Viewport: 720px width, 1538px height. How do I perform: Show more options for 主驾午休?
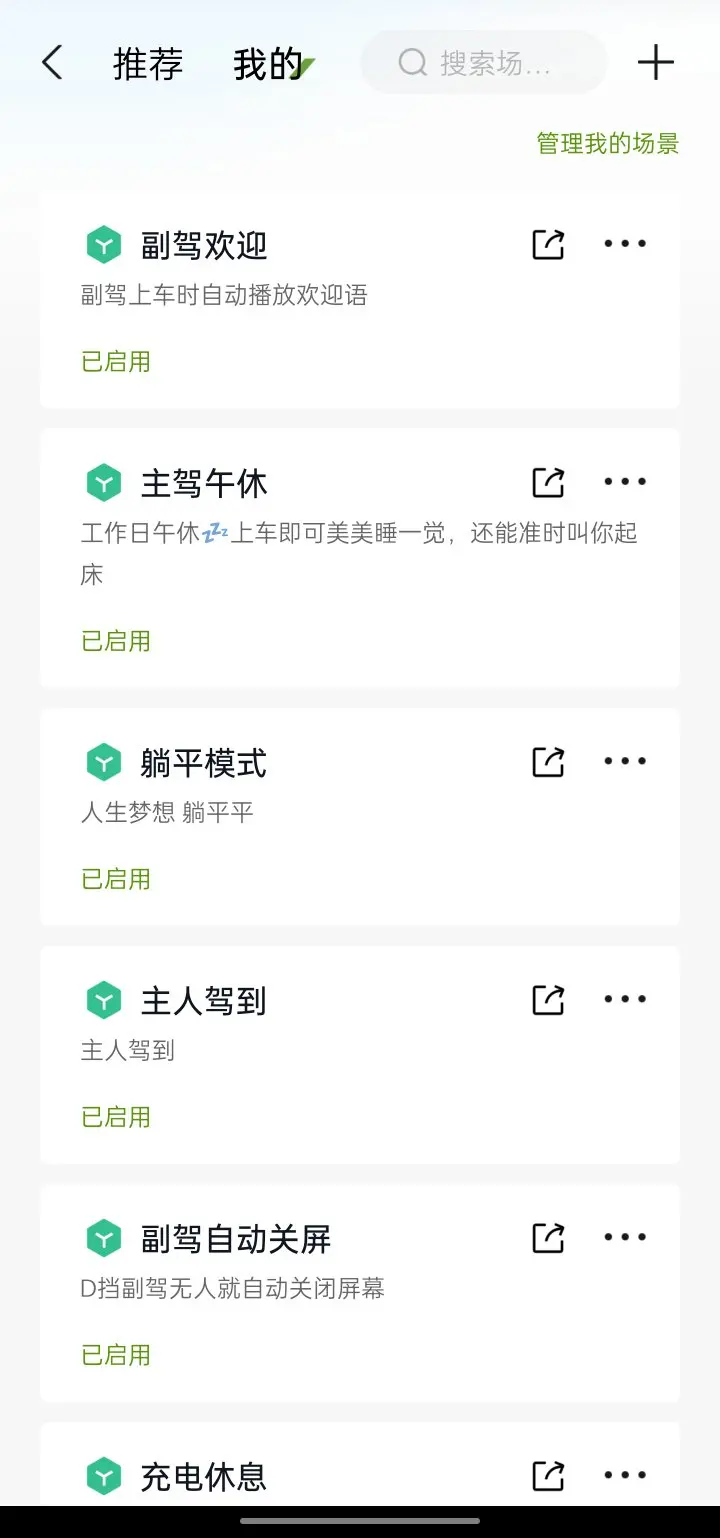coord(625,482)
